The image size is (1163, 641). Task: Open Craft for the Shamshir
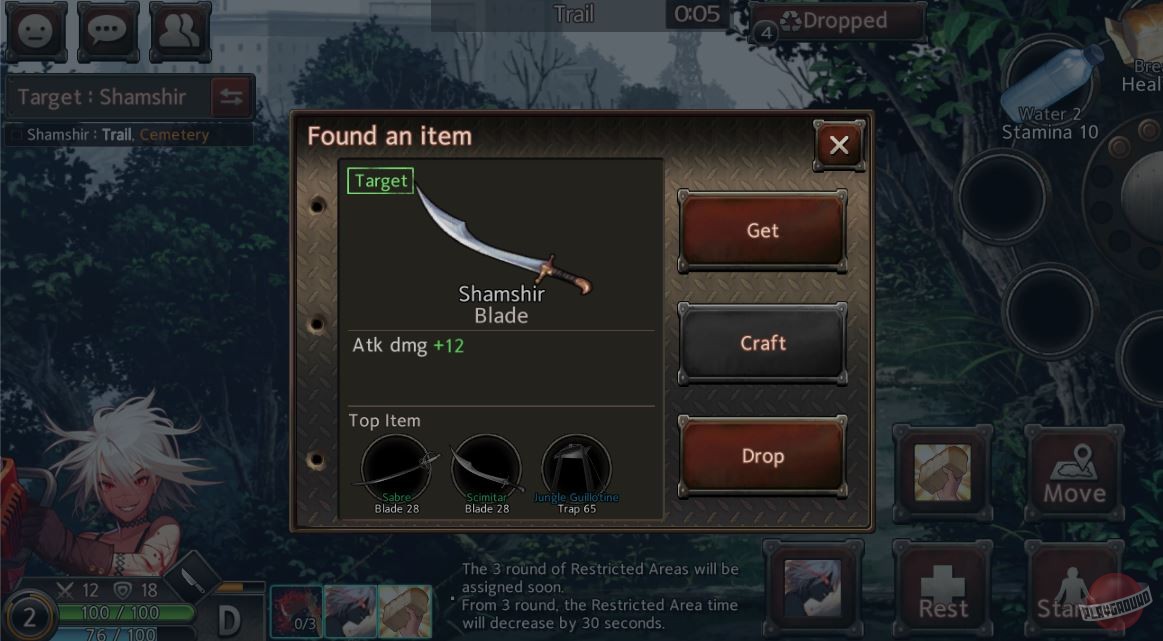(x=762, y=343)
